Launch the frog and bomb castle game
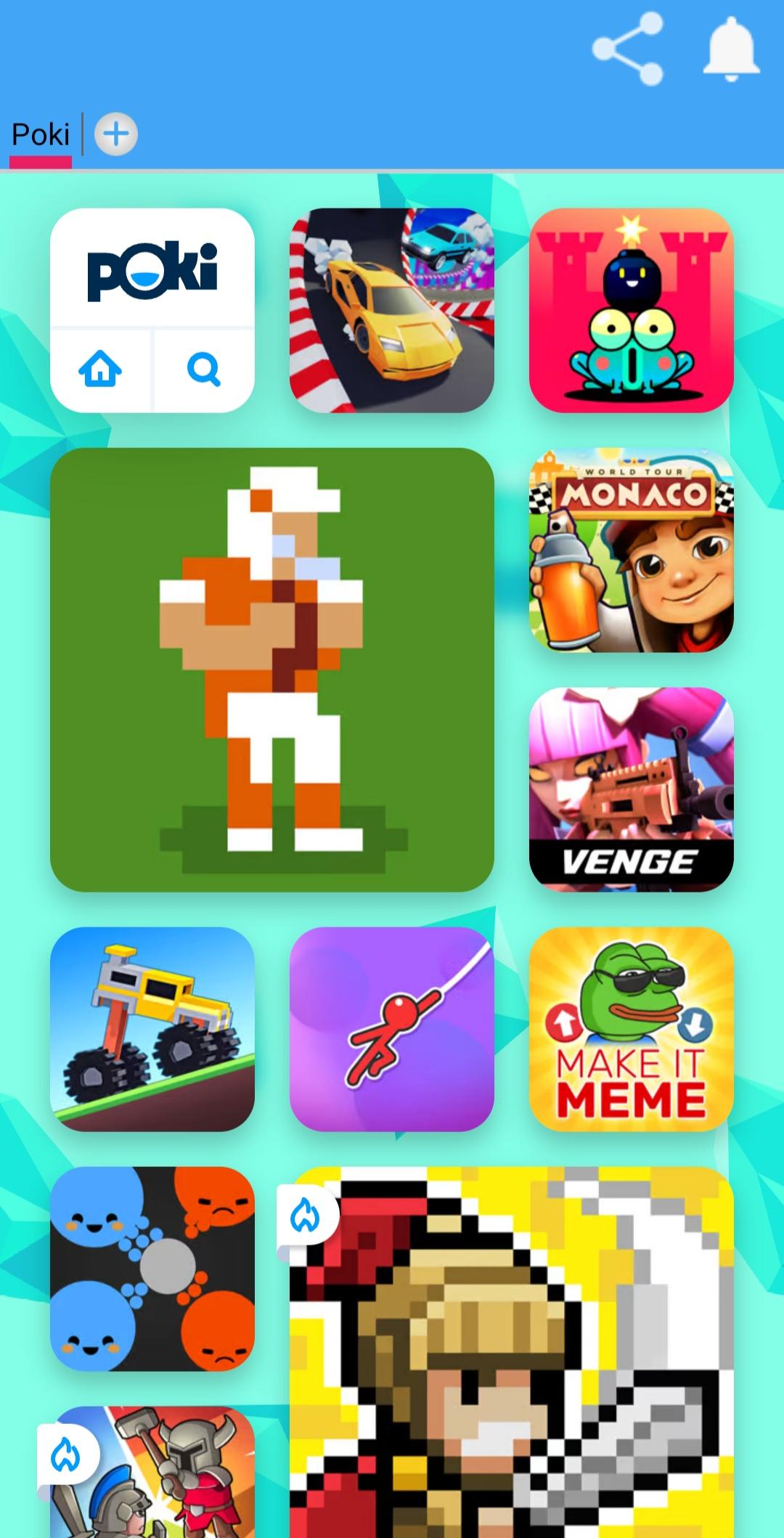 [631, 311]
